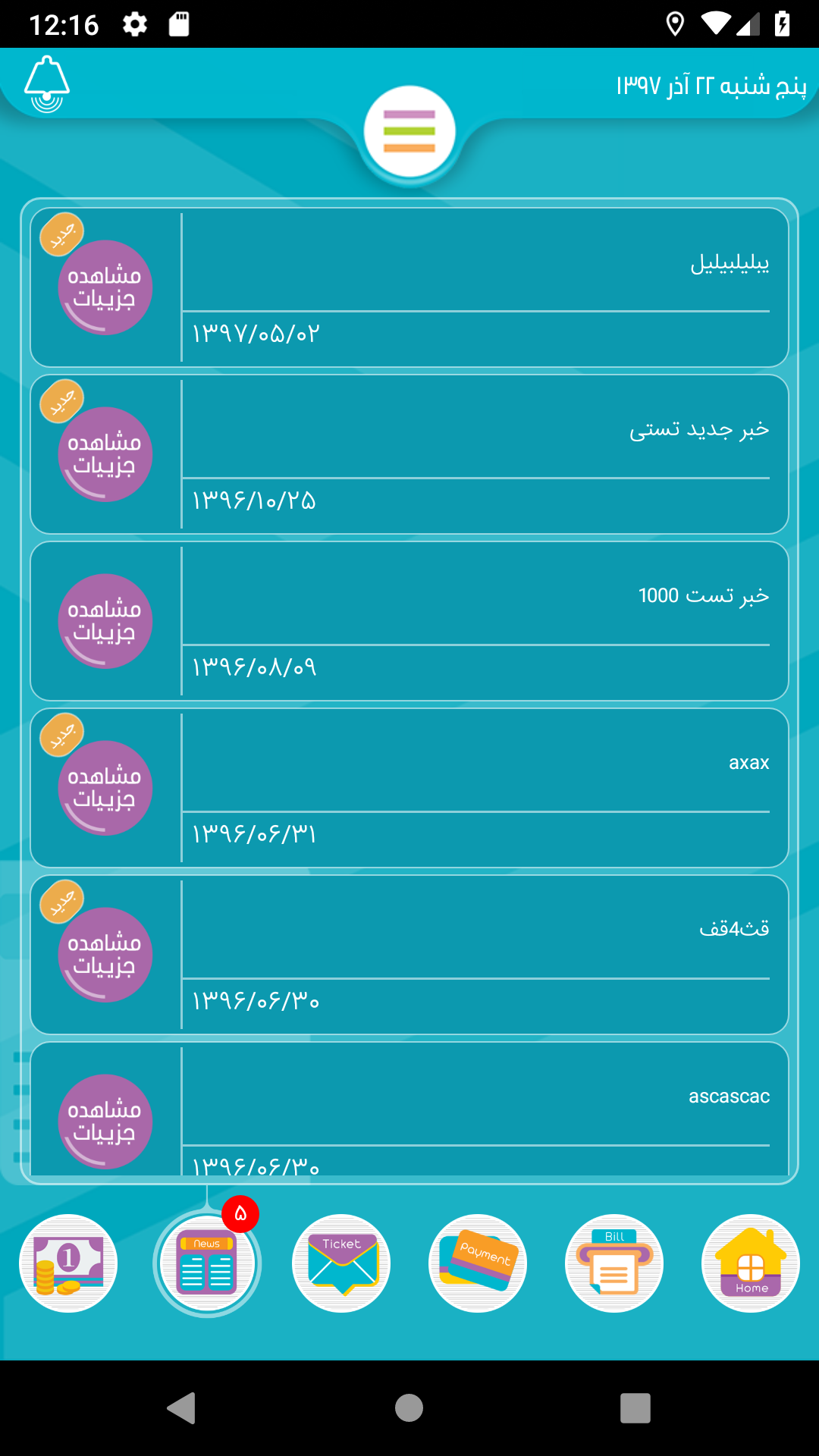Open the notifications bell
Image resolution: width=819 pixels, height=1456 pixels.
47,84
